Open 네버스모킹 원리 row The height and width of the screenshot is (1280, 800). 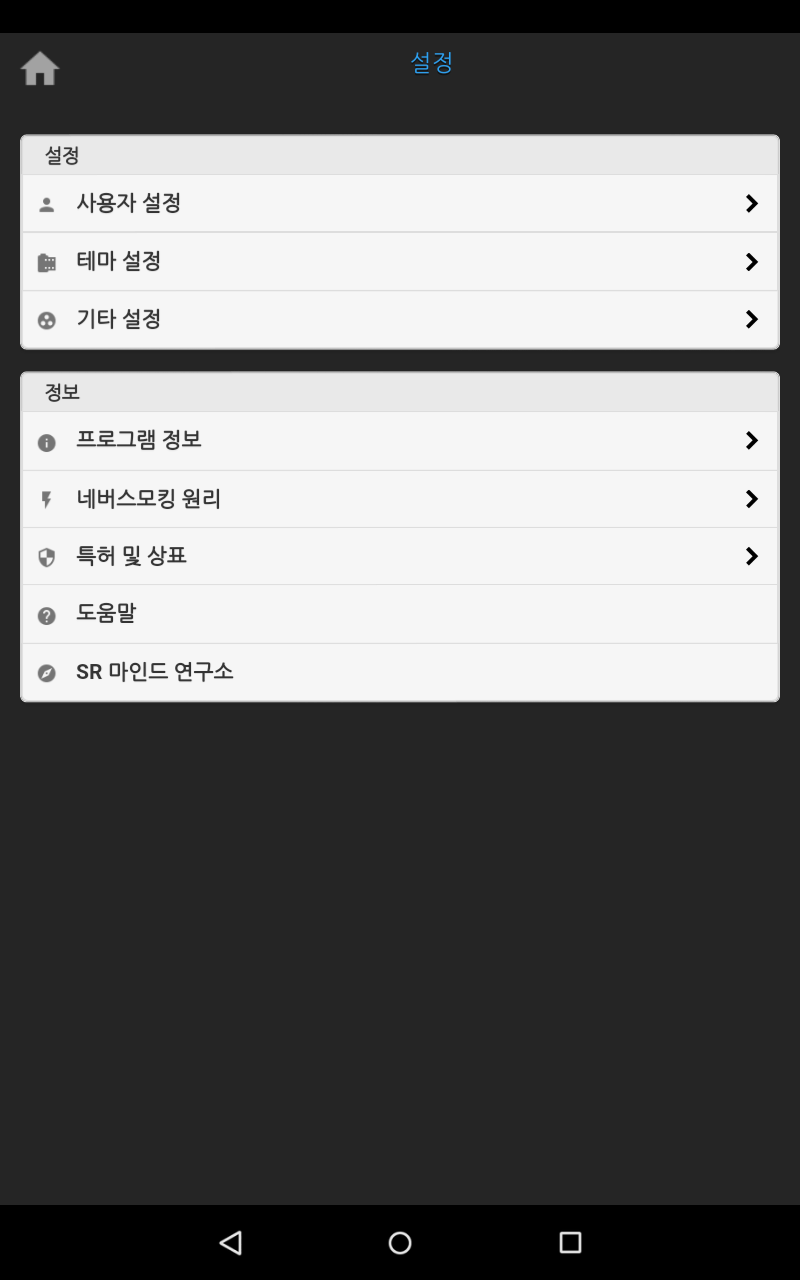coord(400,499)
